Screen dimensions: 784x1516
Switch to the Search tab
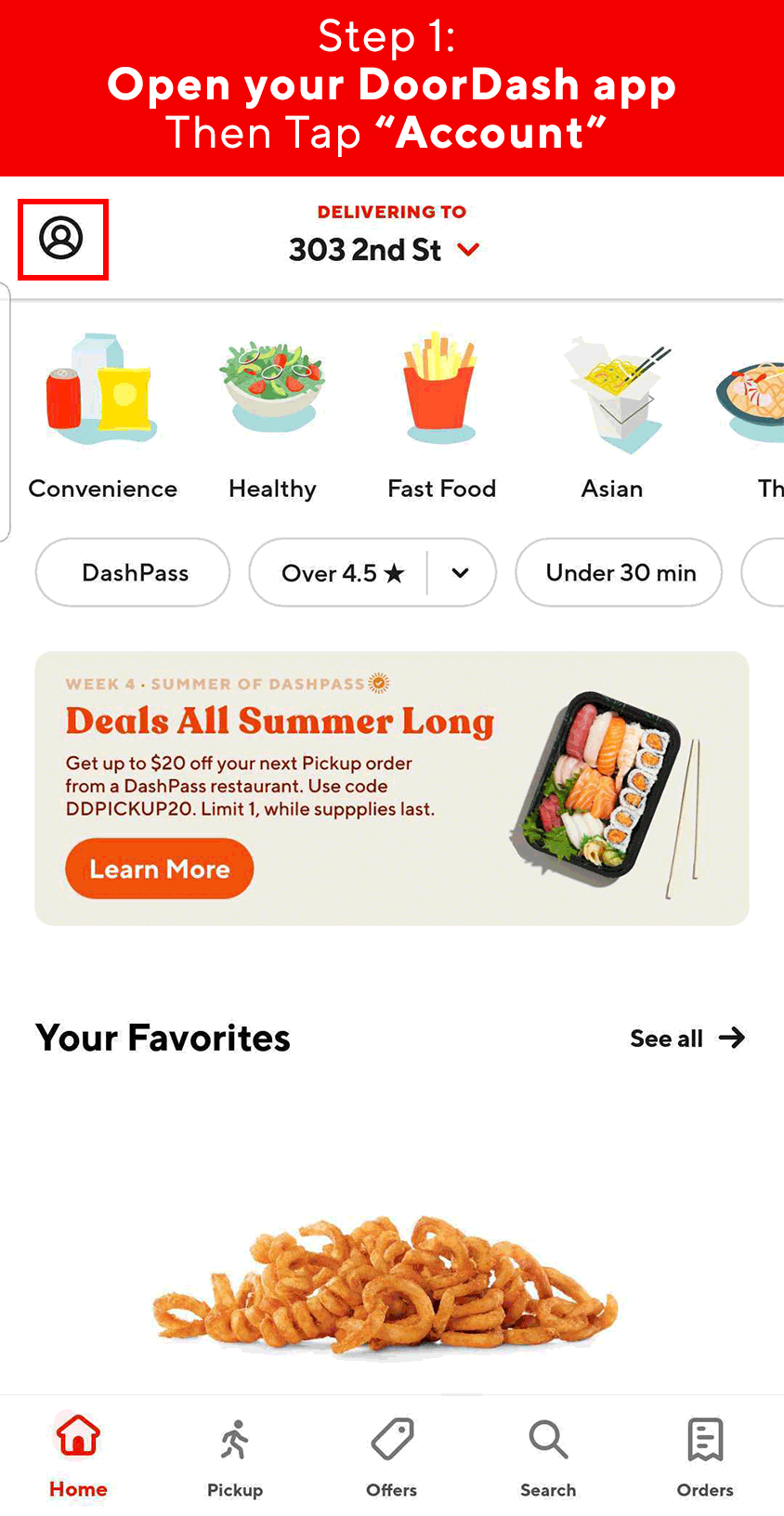(x=548, y=1456)
